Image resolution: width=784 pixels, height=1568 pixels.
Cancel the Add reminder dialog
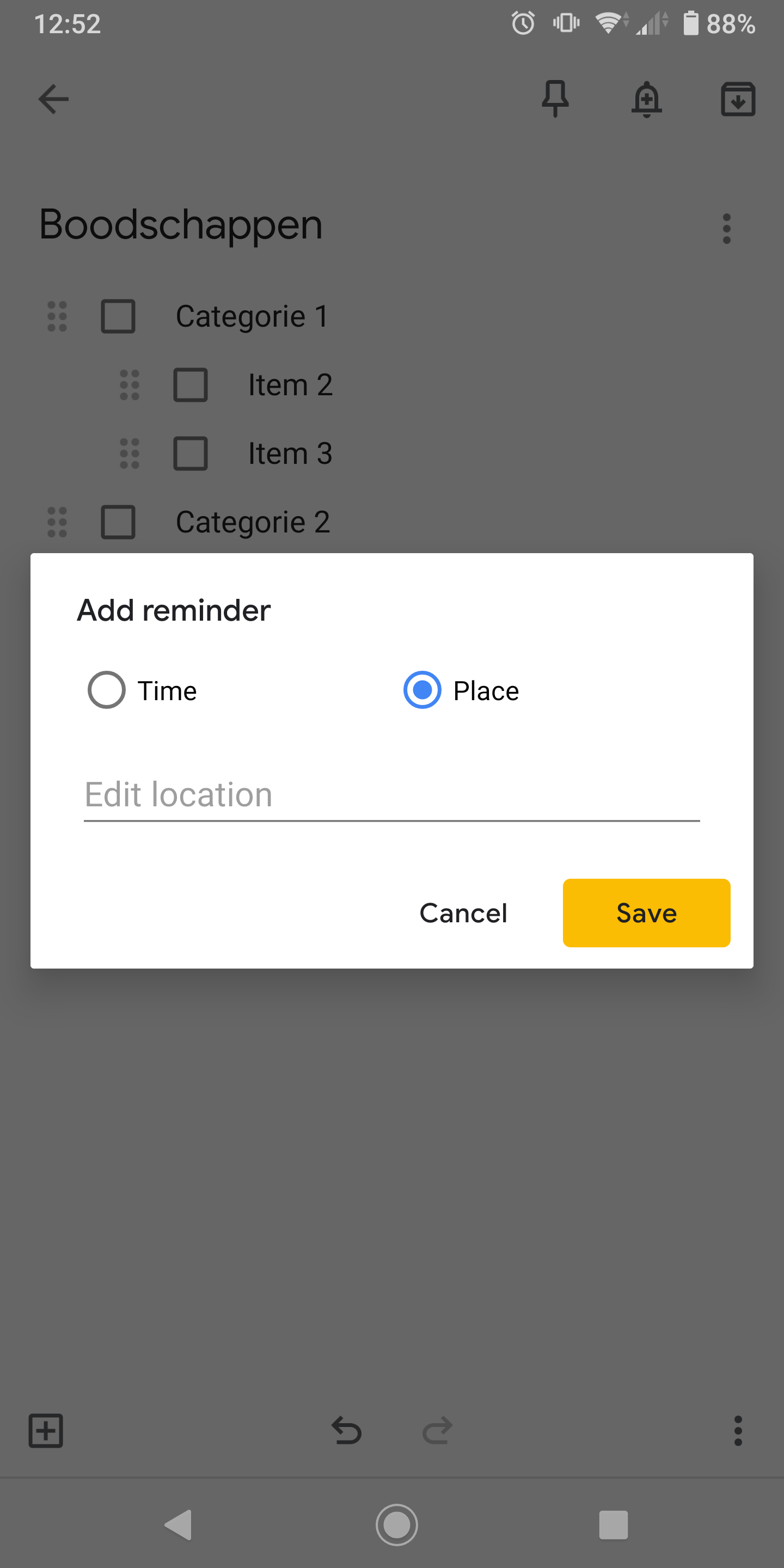[463, 913]
